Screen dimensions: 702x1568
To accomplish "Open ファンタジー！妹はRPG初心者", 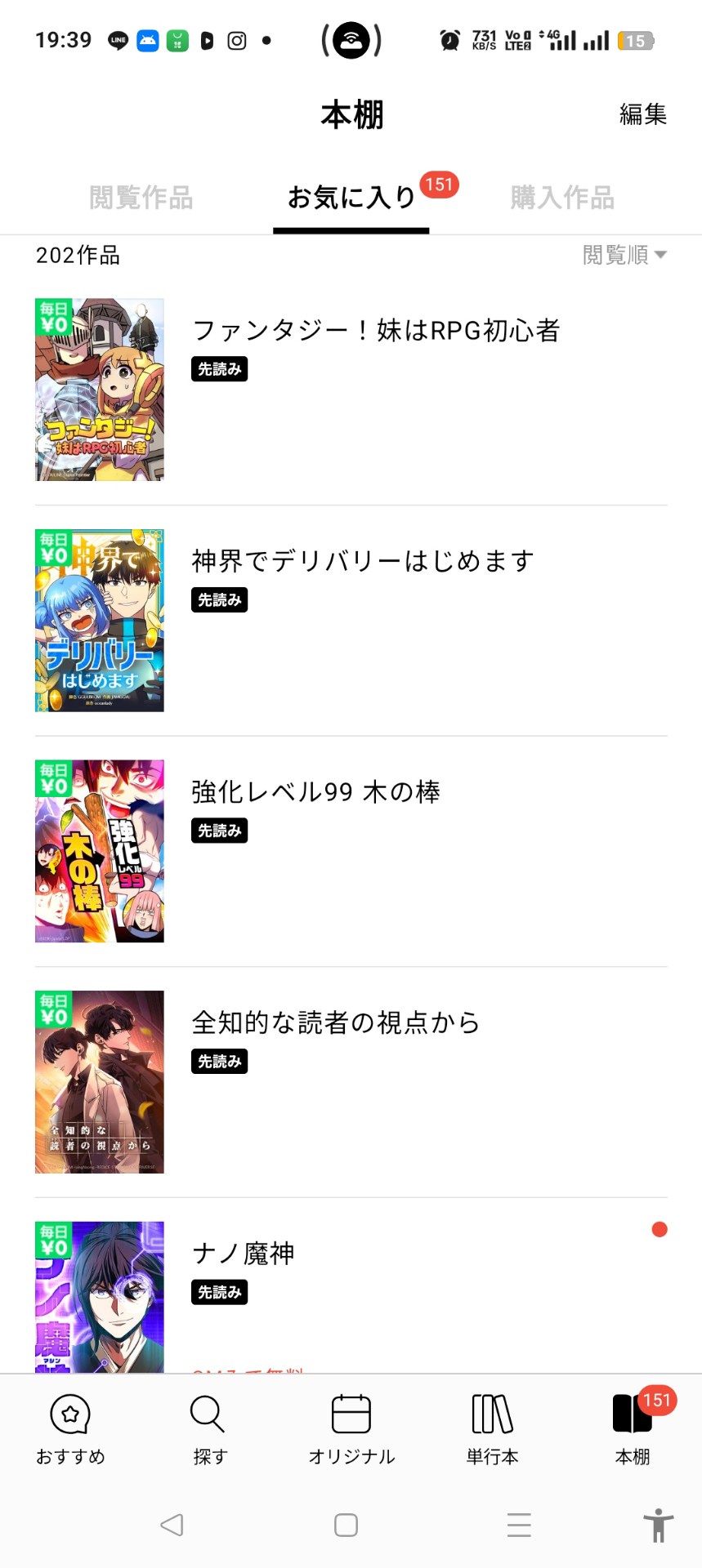I will 351,390.
